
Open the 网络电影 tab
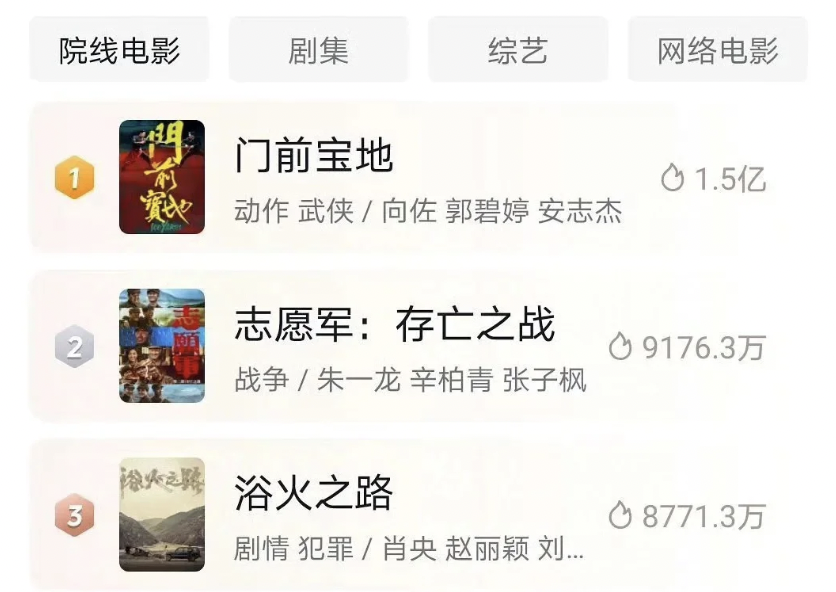tap(717, 50)
